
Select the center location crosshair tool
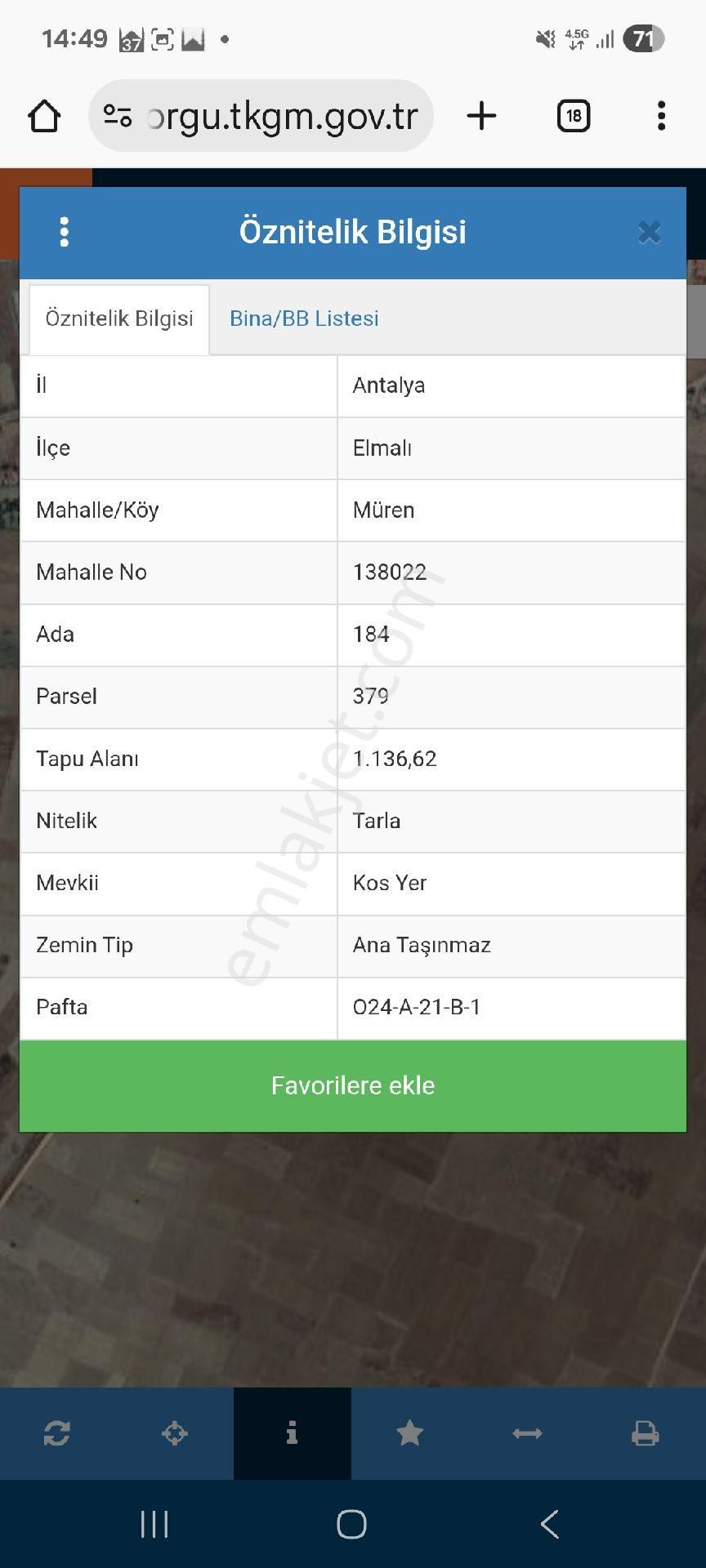174,1433
